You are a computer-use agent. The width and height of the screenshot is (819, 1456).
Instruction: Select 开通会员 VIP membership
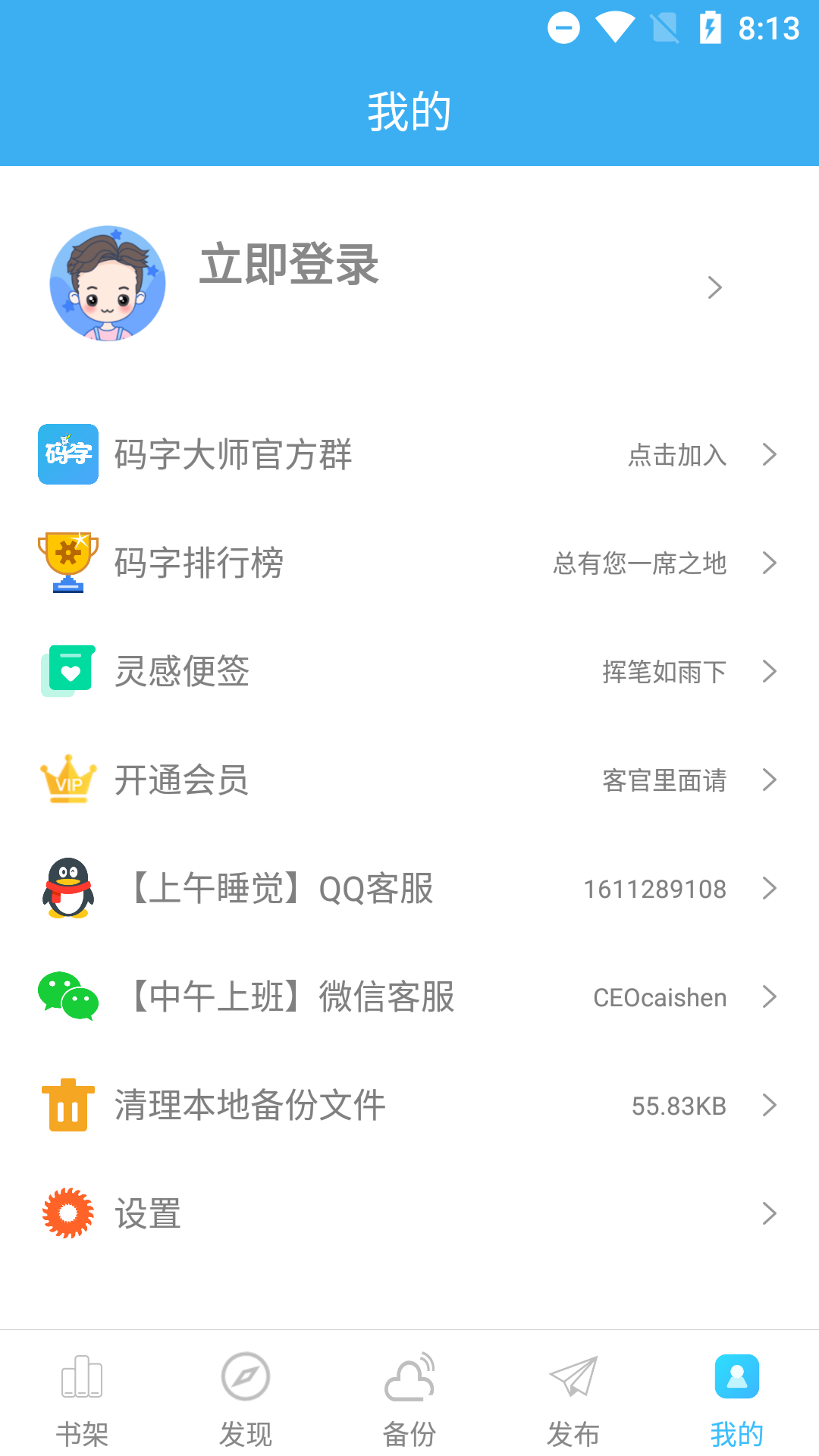click(x=409, y=780)
